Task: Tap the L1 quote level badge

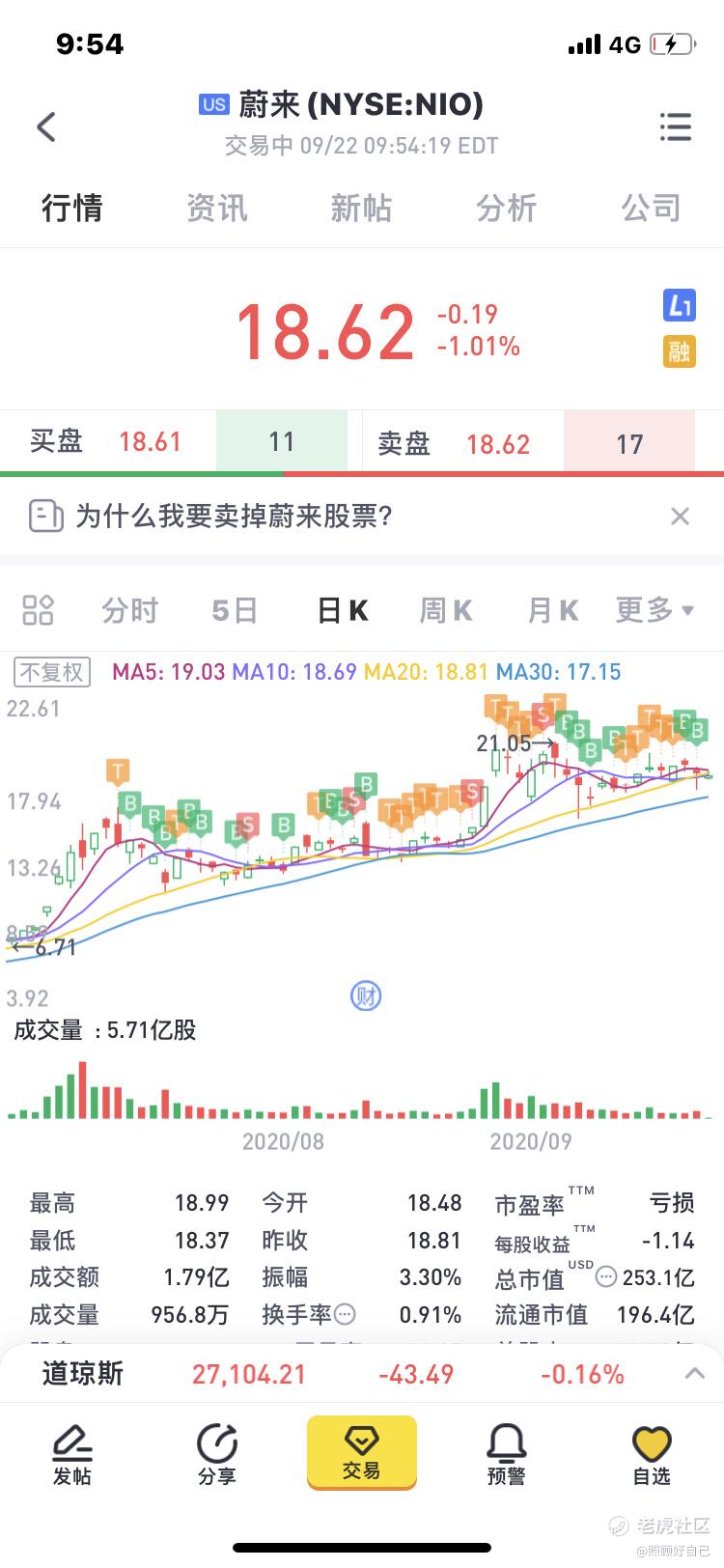Action: pos(680,306)
